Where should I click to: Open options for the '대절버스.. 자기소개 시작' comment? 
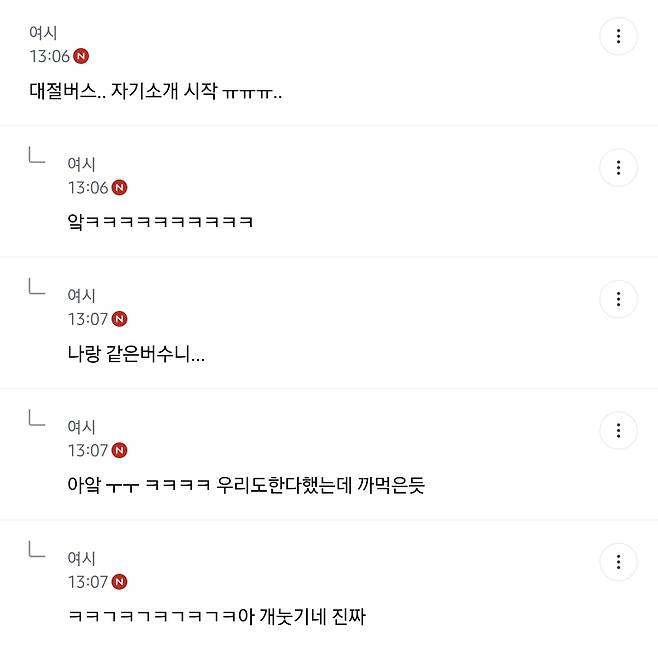618,37
